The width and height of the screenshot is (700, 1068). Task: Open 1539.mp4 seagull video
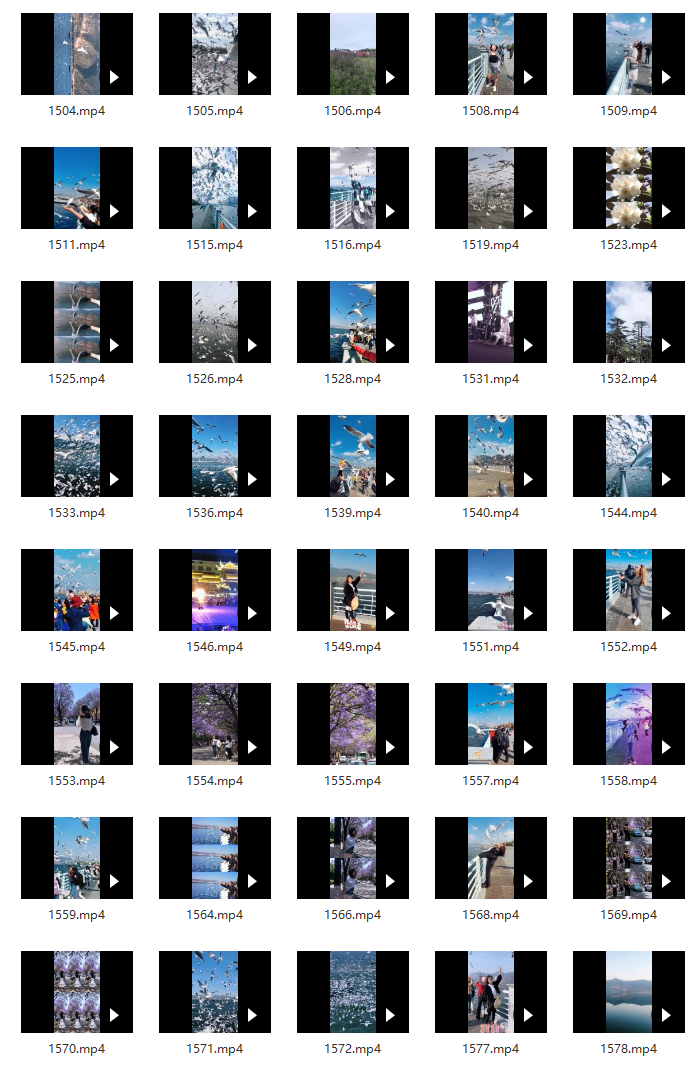point(353,456)
